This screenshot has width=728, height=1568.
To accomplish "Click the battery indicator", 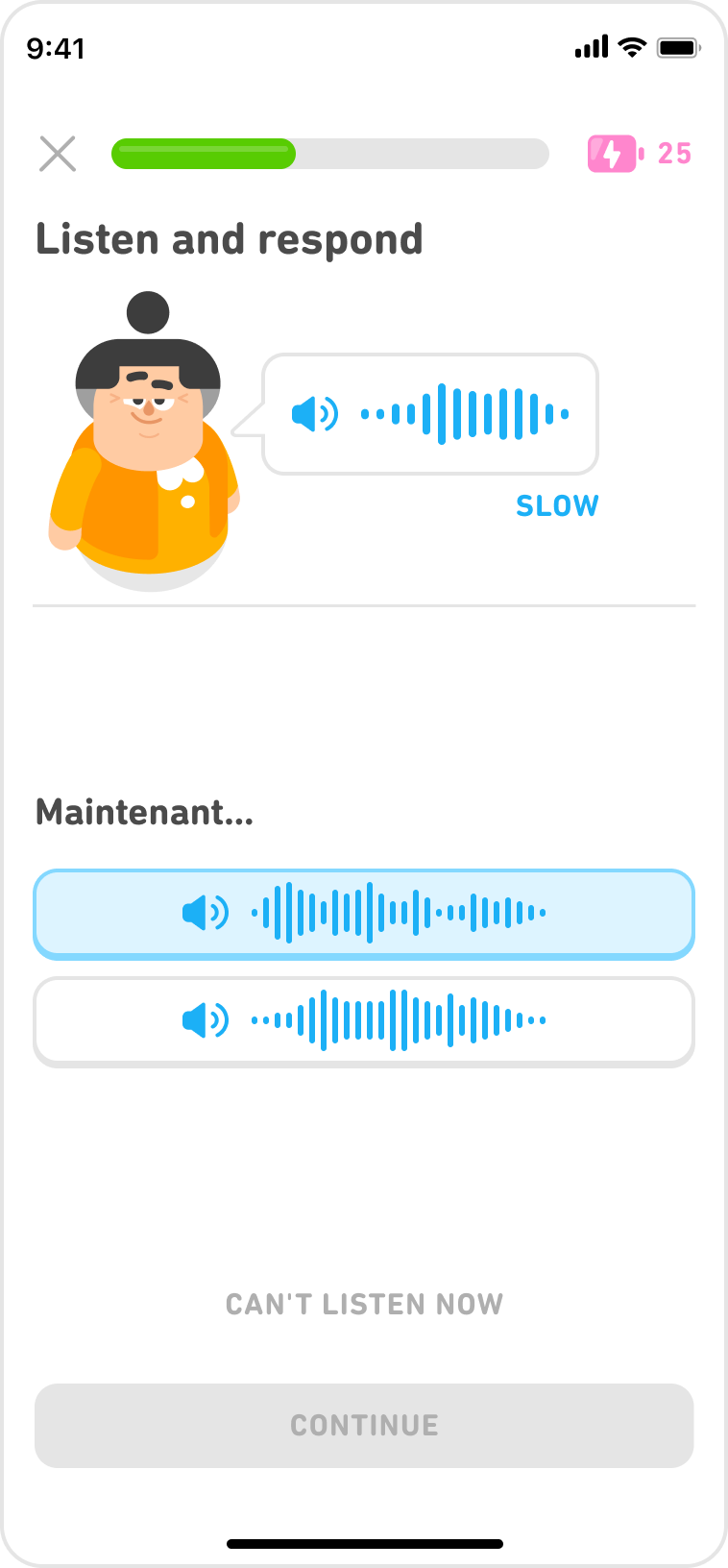I will 679,46.
